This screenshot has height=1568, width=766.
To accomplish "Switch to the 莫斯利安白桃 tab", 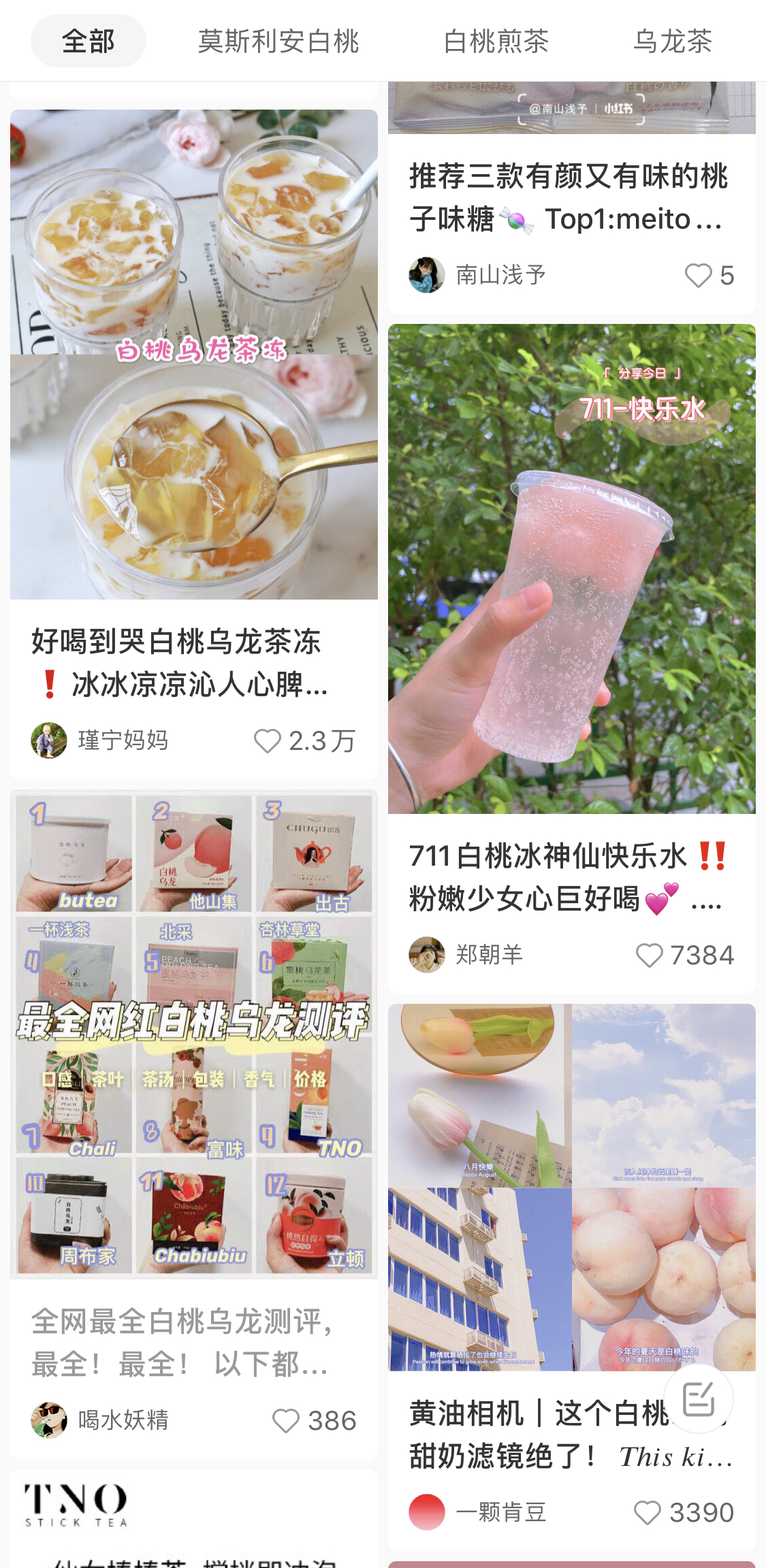I will (x=278, y=41).
